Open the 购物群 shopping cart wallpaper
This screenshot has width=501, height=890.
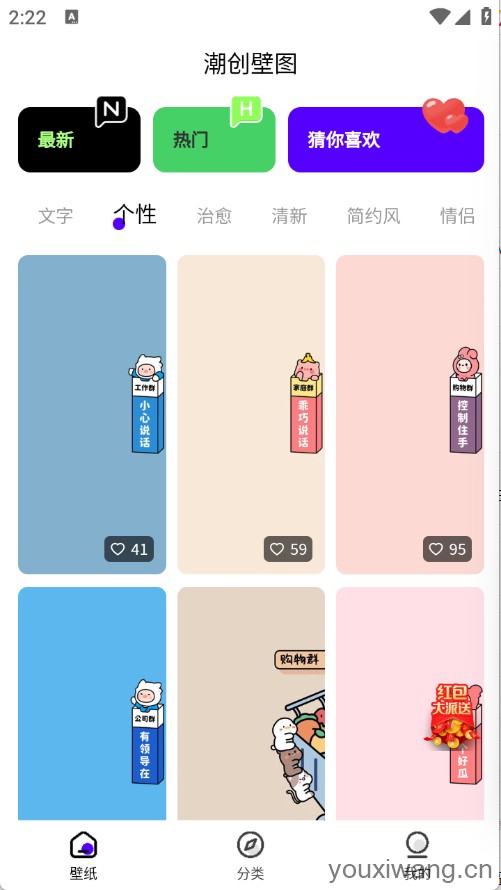coord(251,704)
